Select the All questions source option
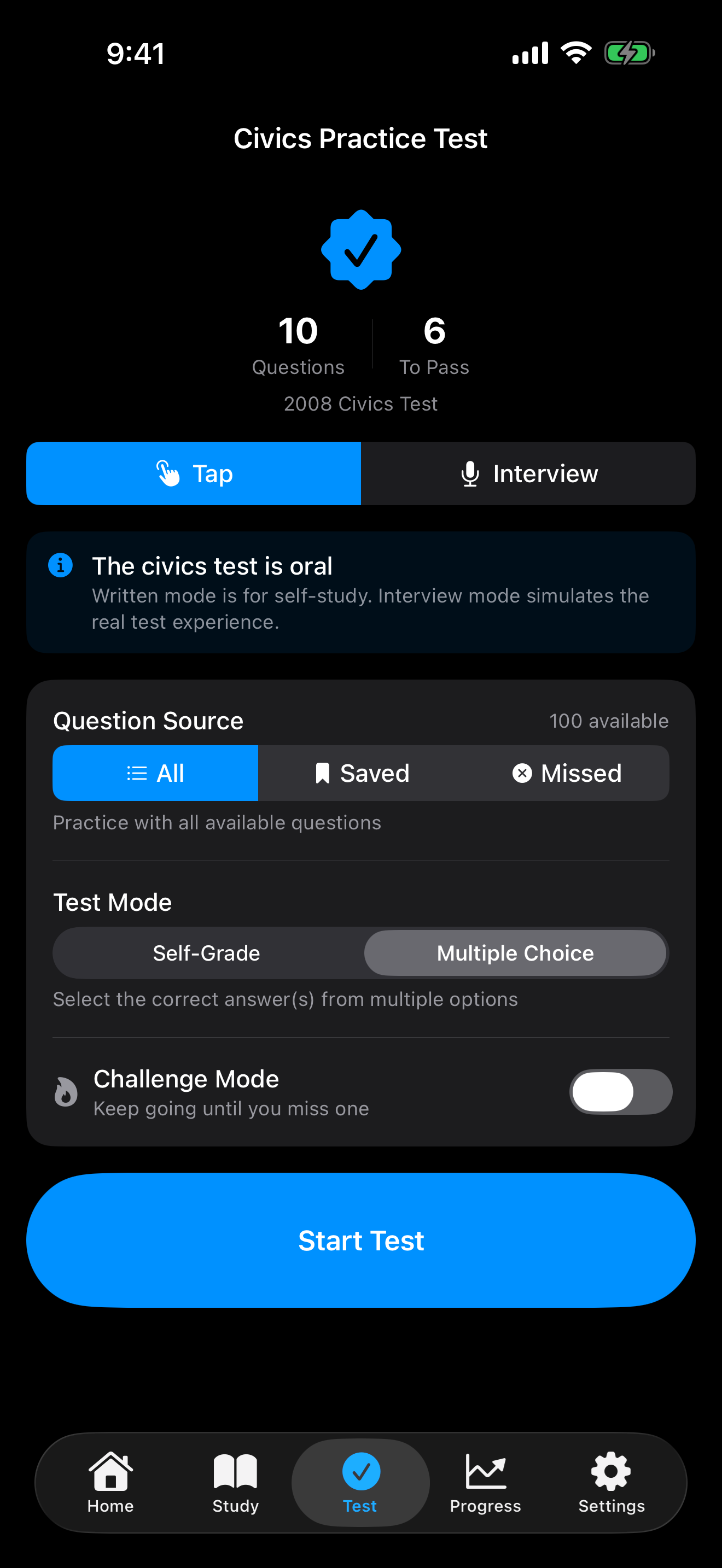722x1568 pixels. pyautogui.click(x=155, y=773)
